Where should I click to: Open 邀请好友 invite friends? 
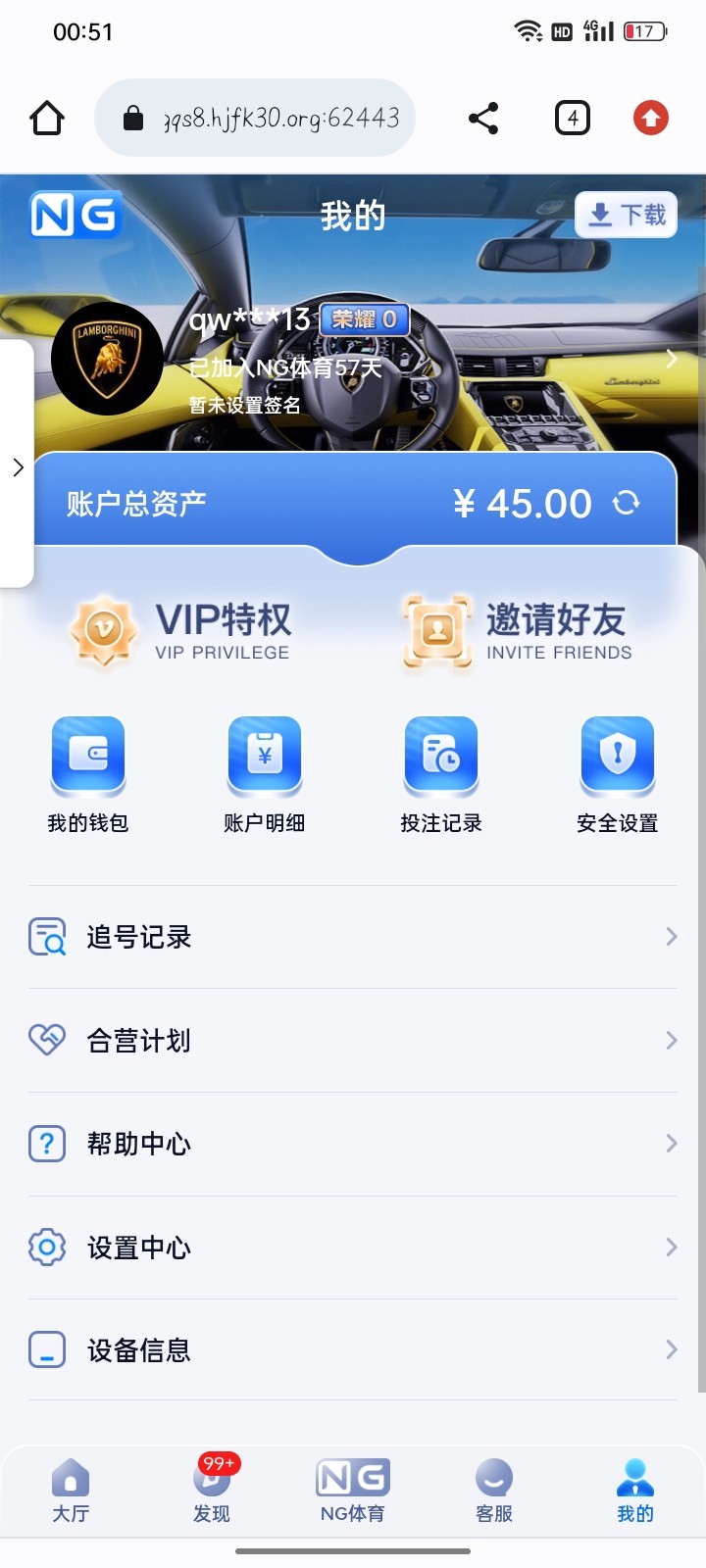(517, 632)
